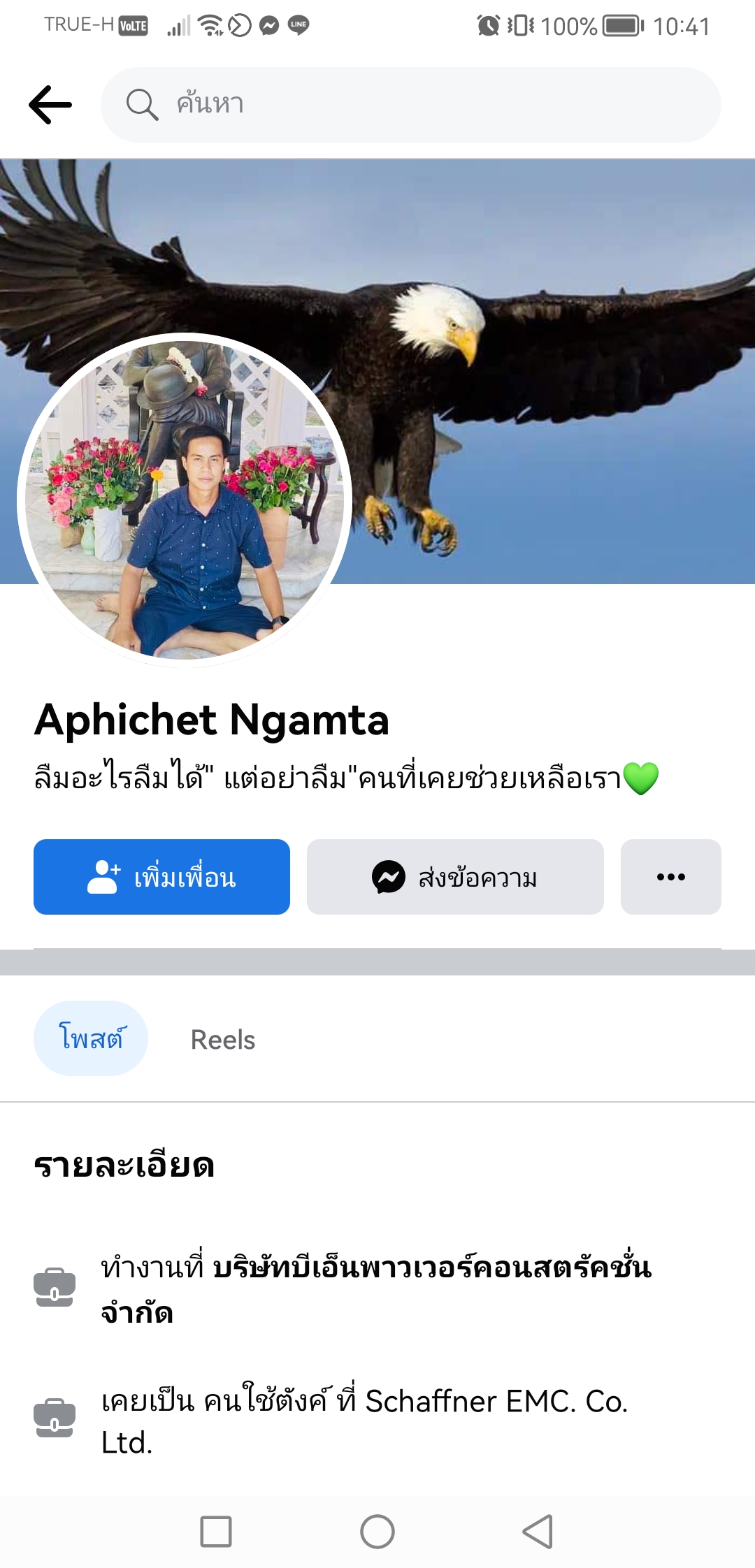This screenshot has height=1568, width=755.
Task: View Aphichet Ngamta's profile picture
Action: 185,500
